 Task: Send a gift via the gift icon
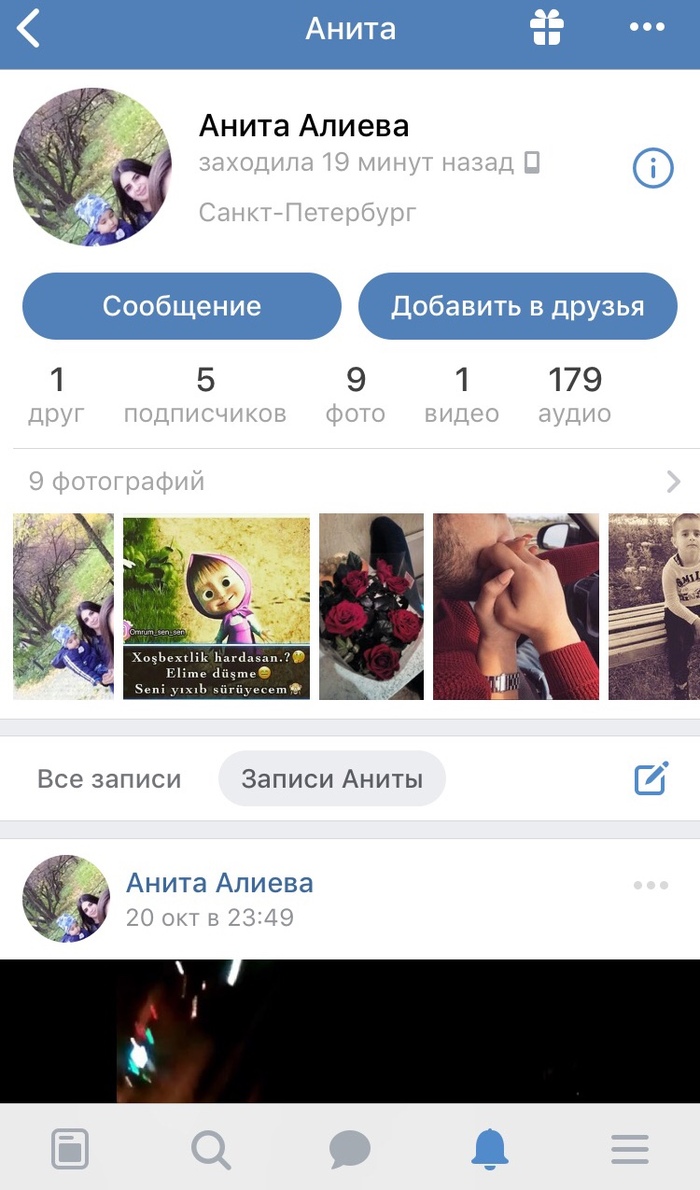547,29
